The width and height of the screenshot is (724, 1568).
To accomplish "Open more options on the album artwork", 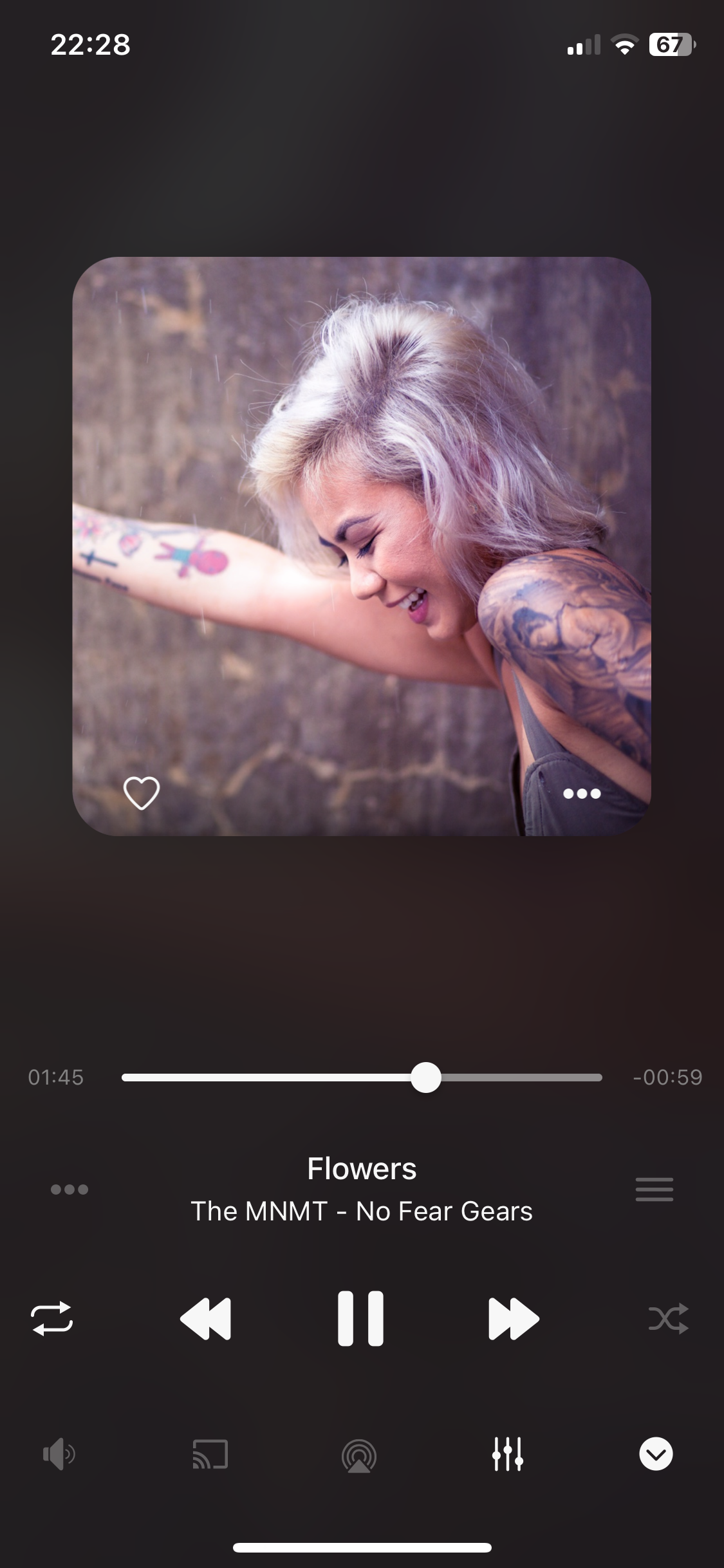I will [x=581, y=795].
